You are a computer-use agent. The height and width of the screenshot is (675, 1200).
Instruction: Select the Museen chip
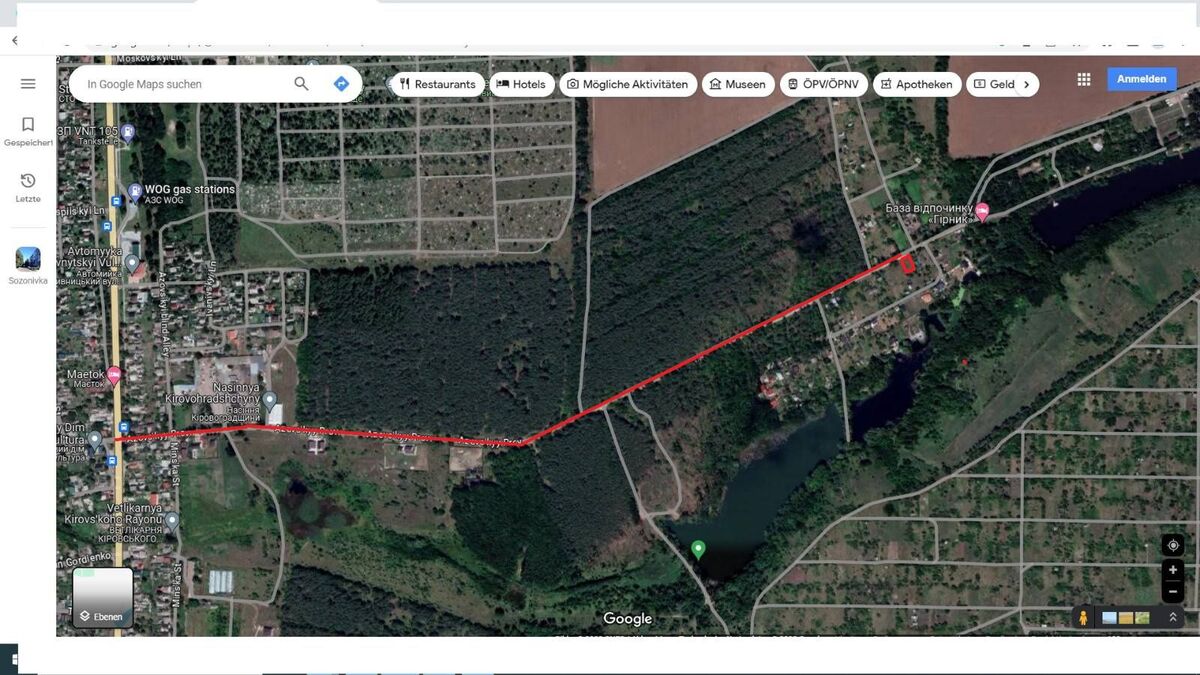(737, 84)
